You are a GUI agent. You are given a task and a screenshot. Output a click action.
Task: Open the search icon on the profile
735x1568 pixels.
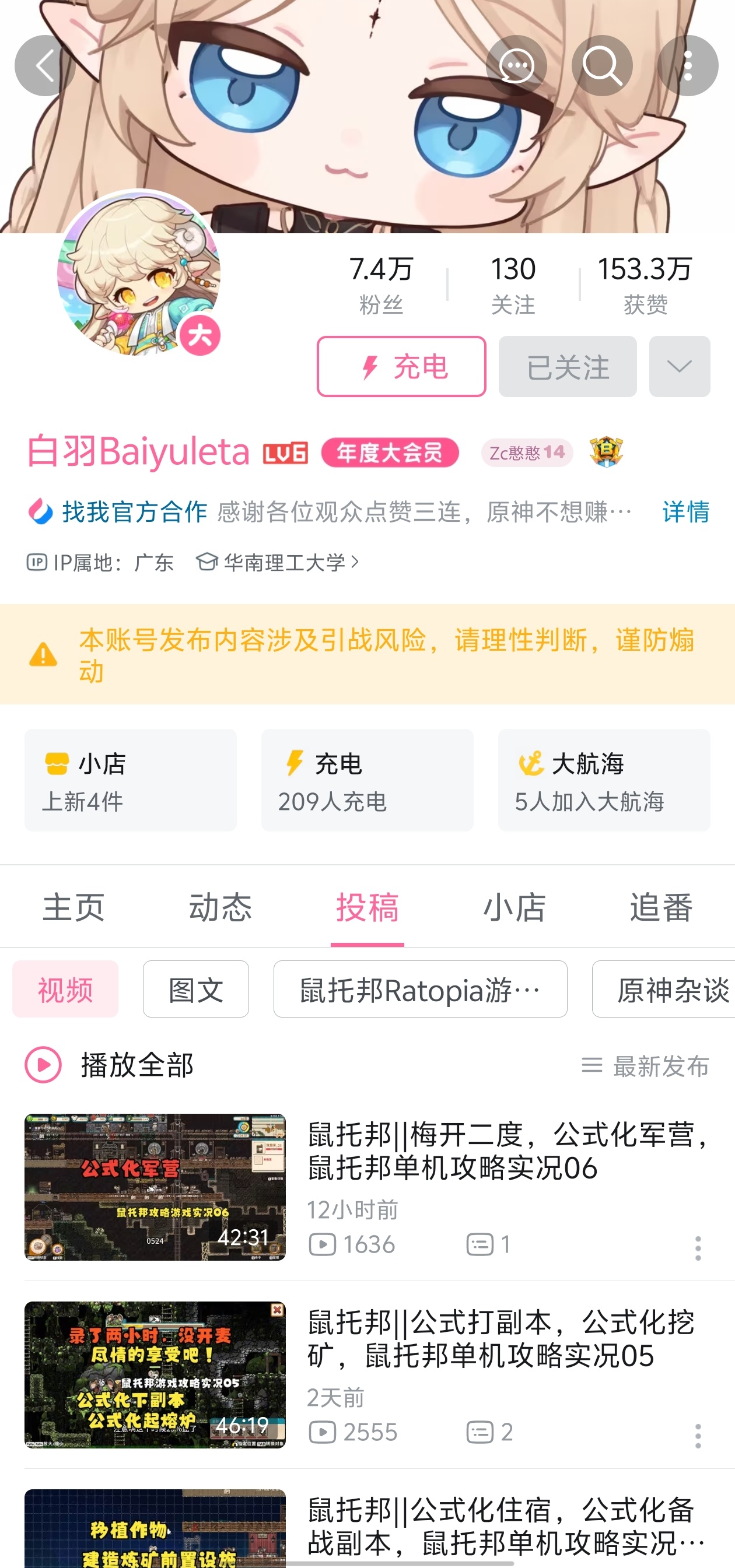point(601,66)
